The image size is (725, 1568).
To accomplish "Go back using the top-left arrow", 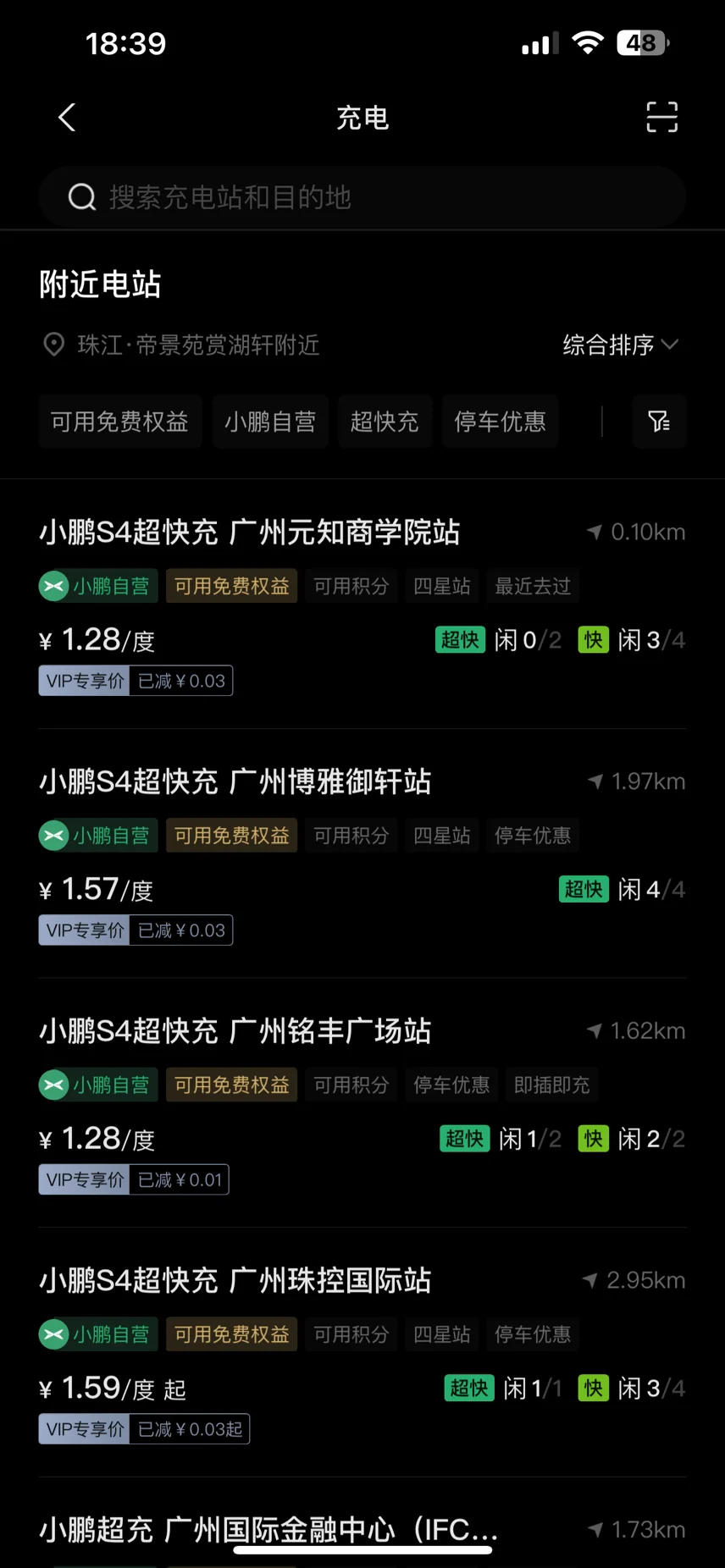I will click(67, 118).
